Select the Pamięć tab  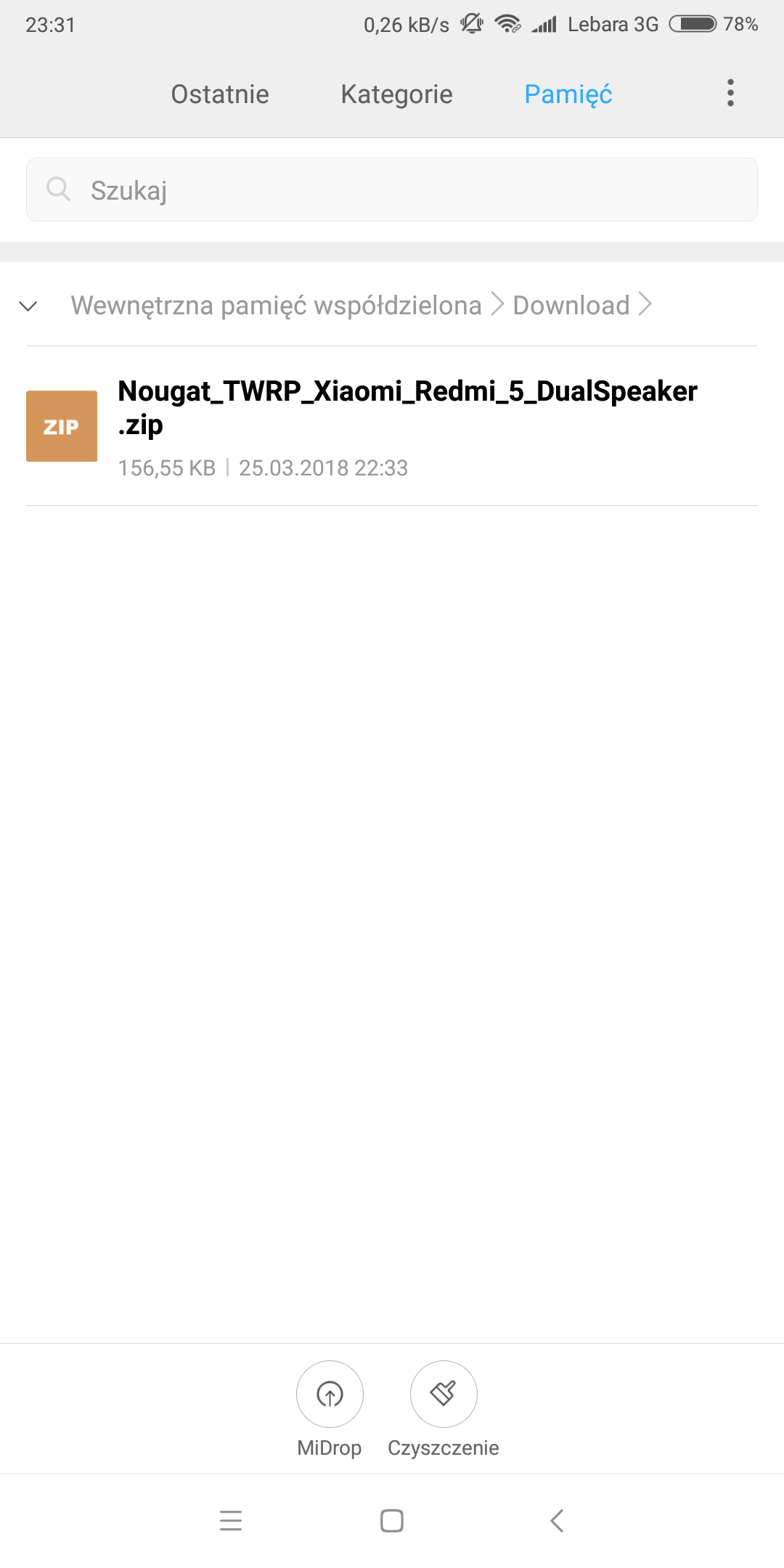tap(568, 94)
